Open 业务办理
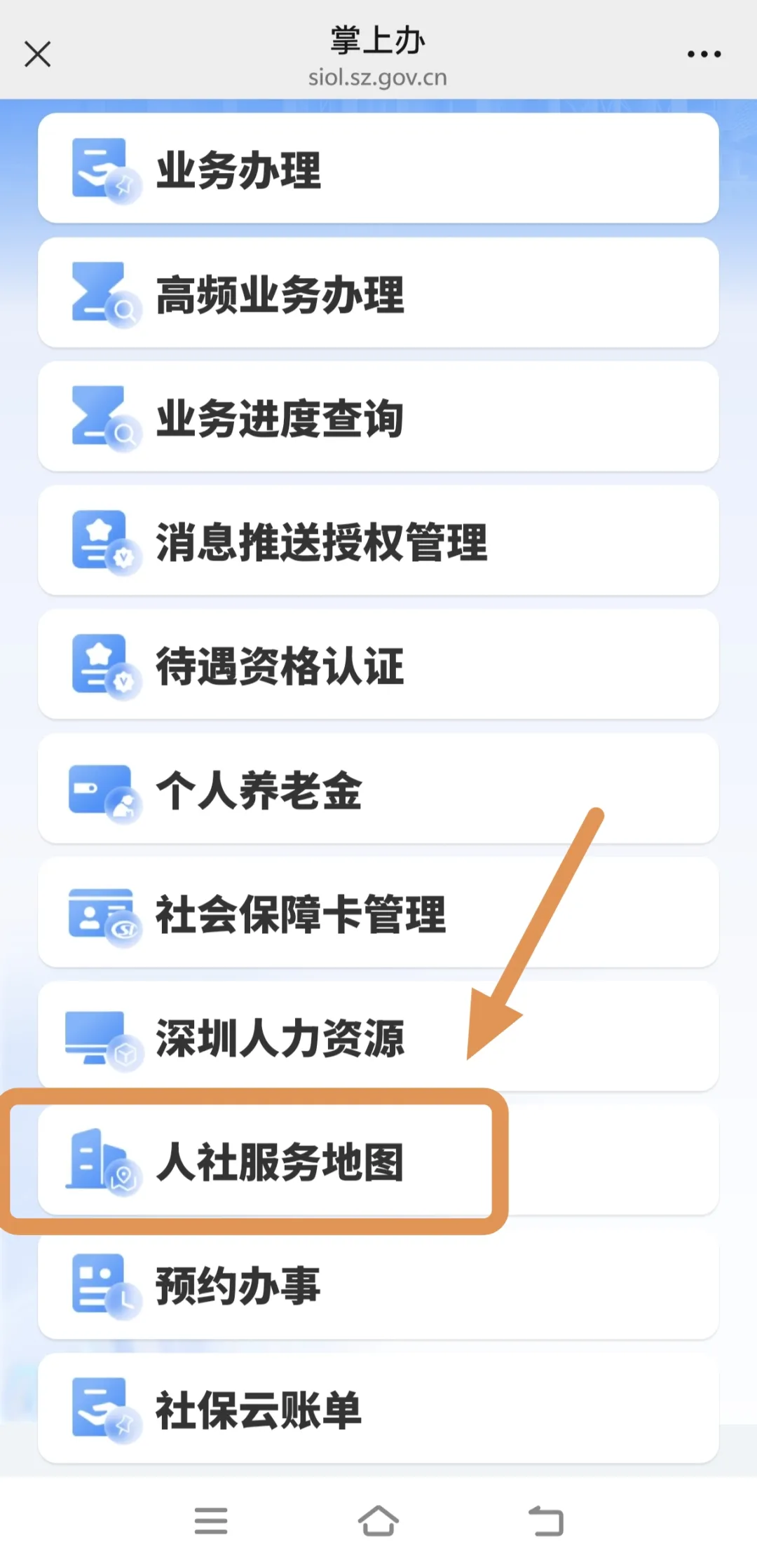Image resolution: width=757 pixels, height=1568 pixels. click(x=378, y=169)
